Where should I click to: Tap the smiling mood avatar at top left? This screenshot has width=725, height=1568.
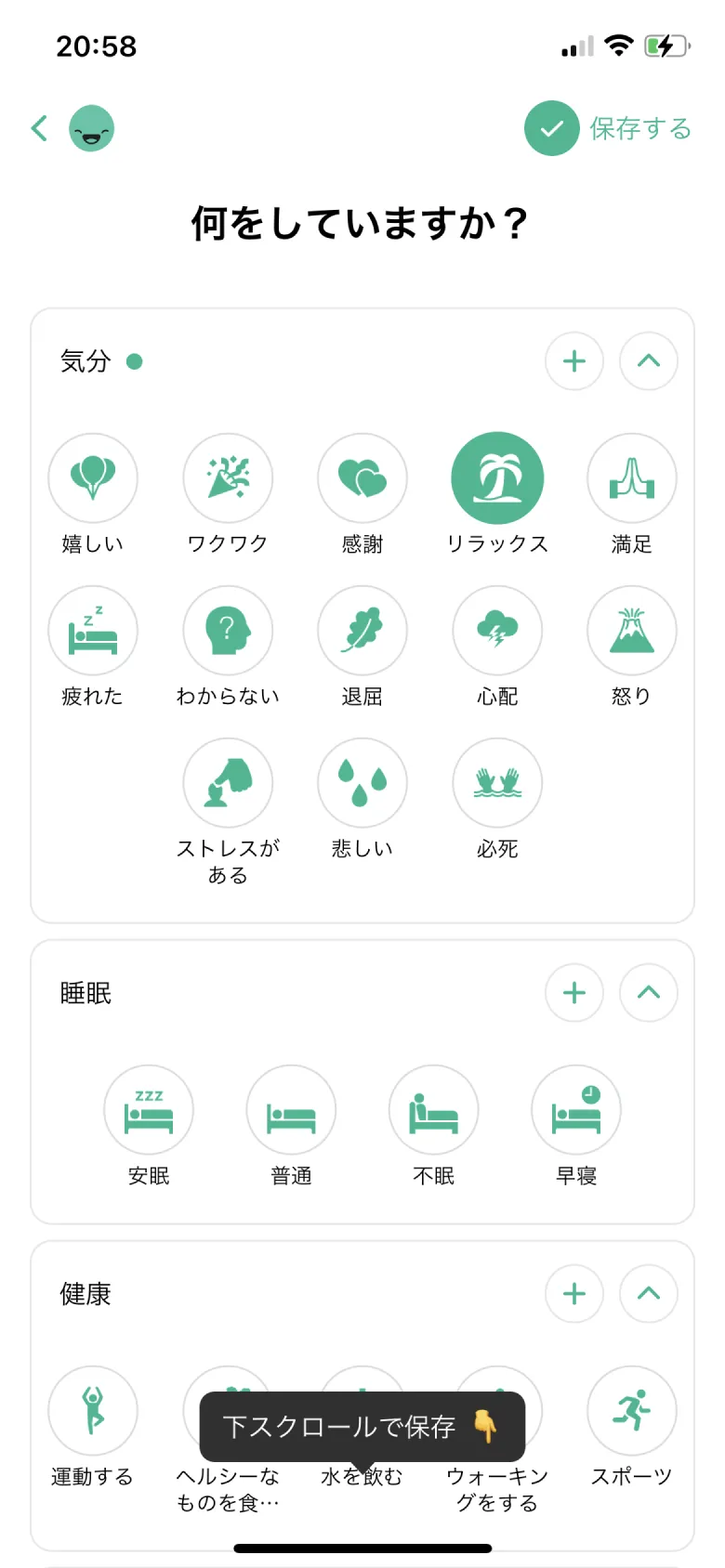tap(89, 127)
